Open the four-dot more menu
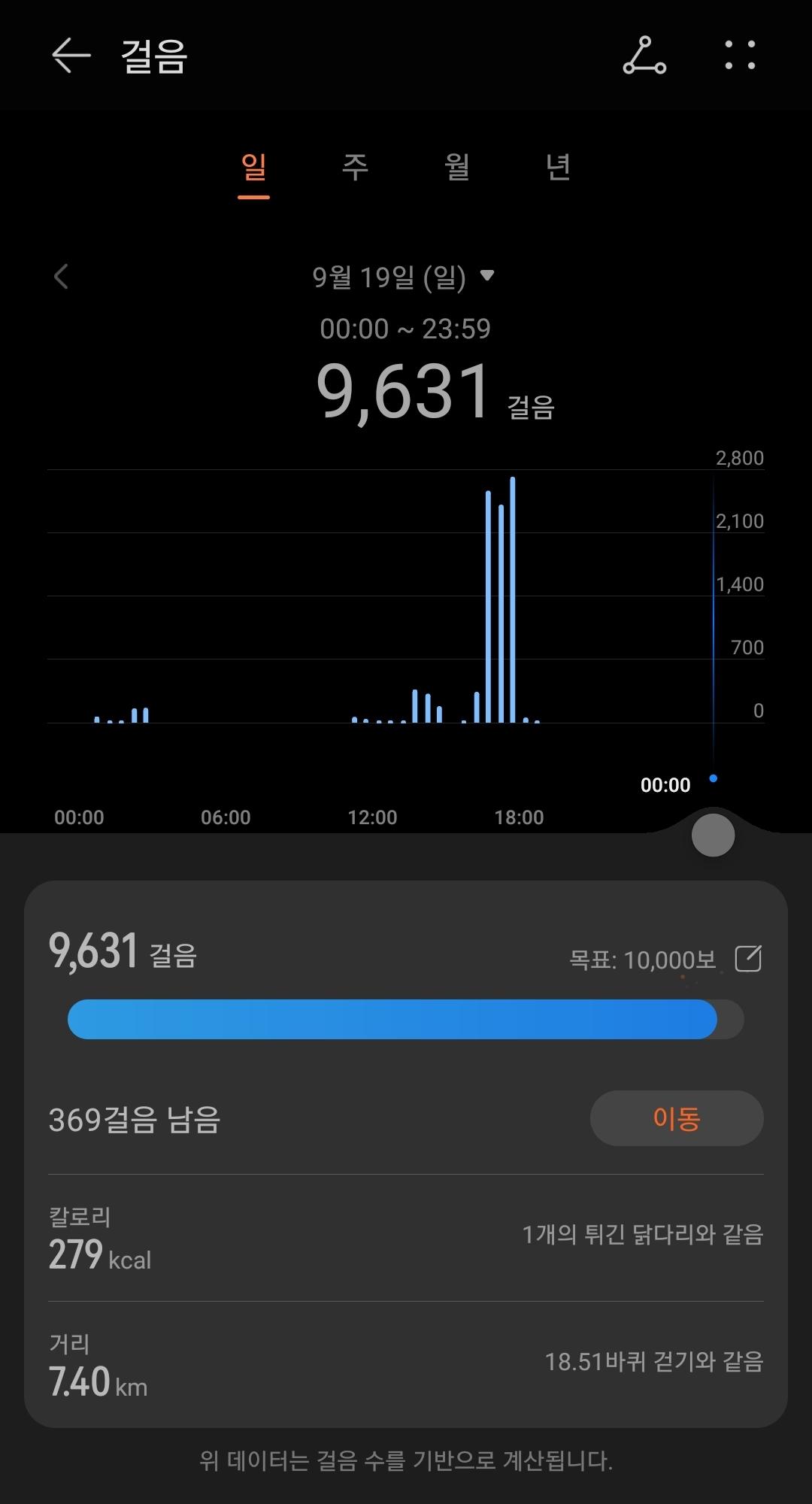Viewport: 812px width, 1504px height. 740,56
